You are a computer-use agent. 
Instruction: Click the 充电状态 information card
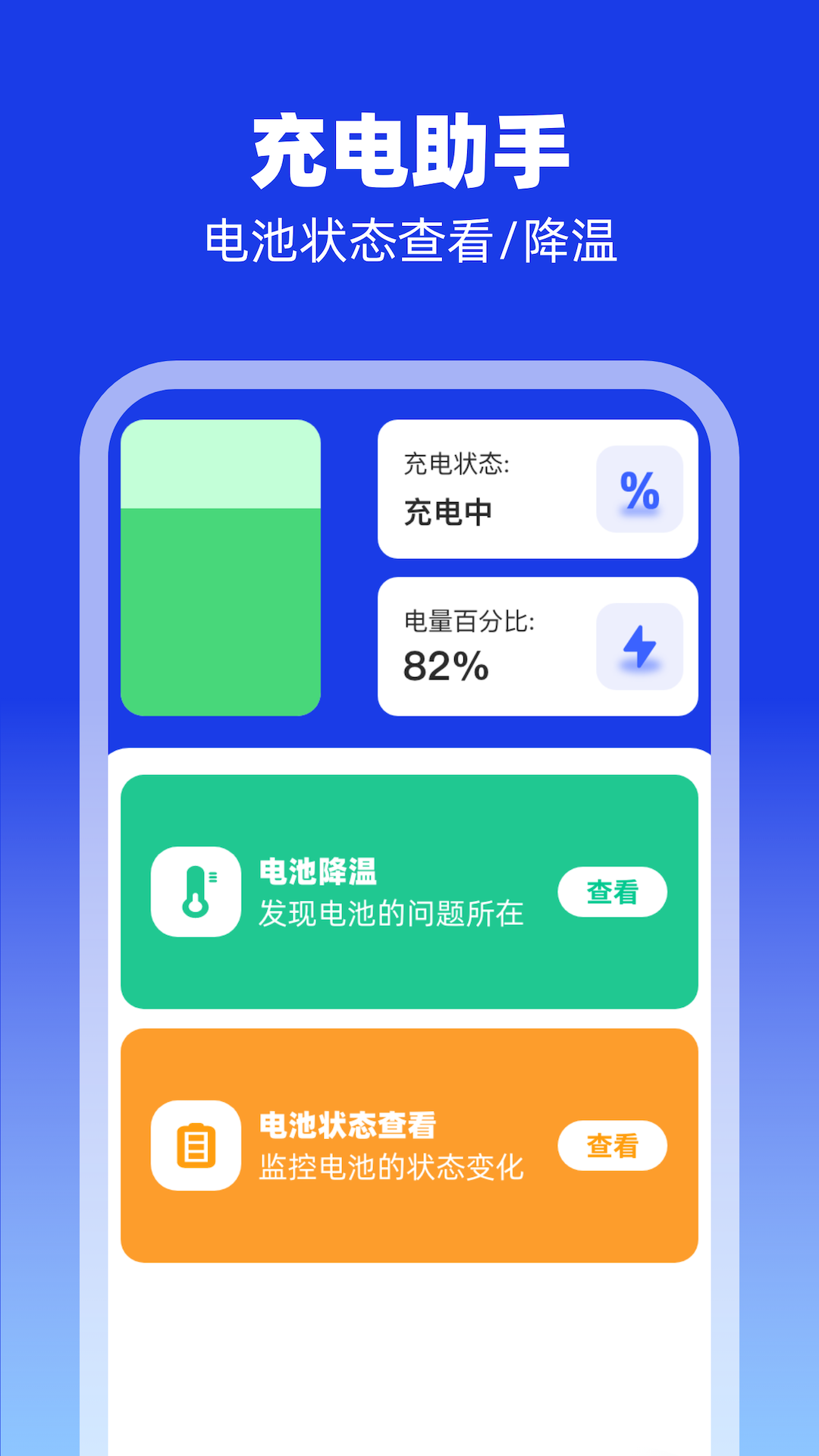[538, 488]
